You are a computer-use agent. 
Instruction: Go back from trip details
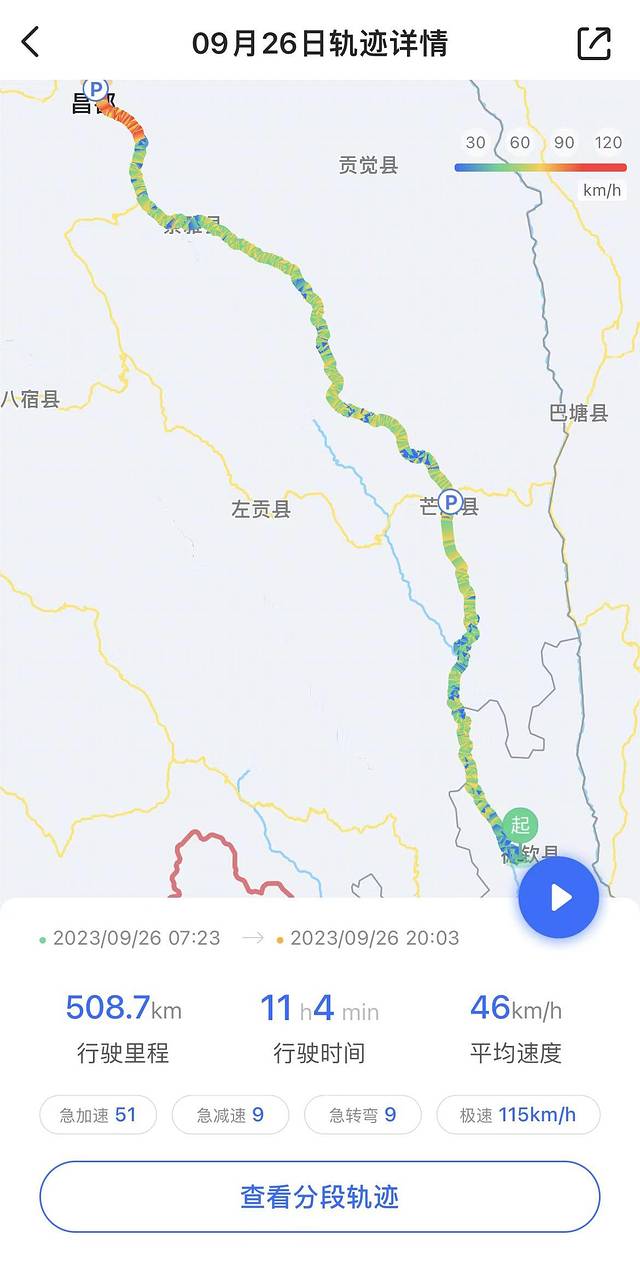pyautogui.click(x=31, y=43)
